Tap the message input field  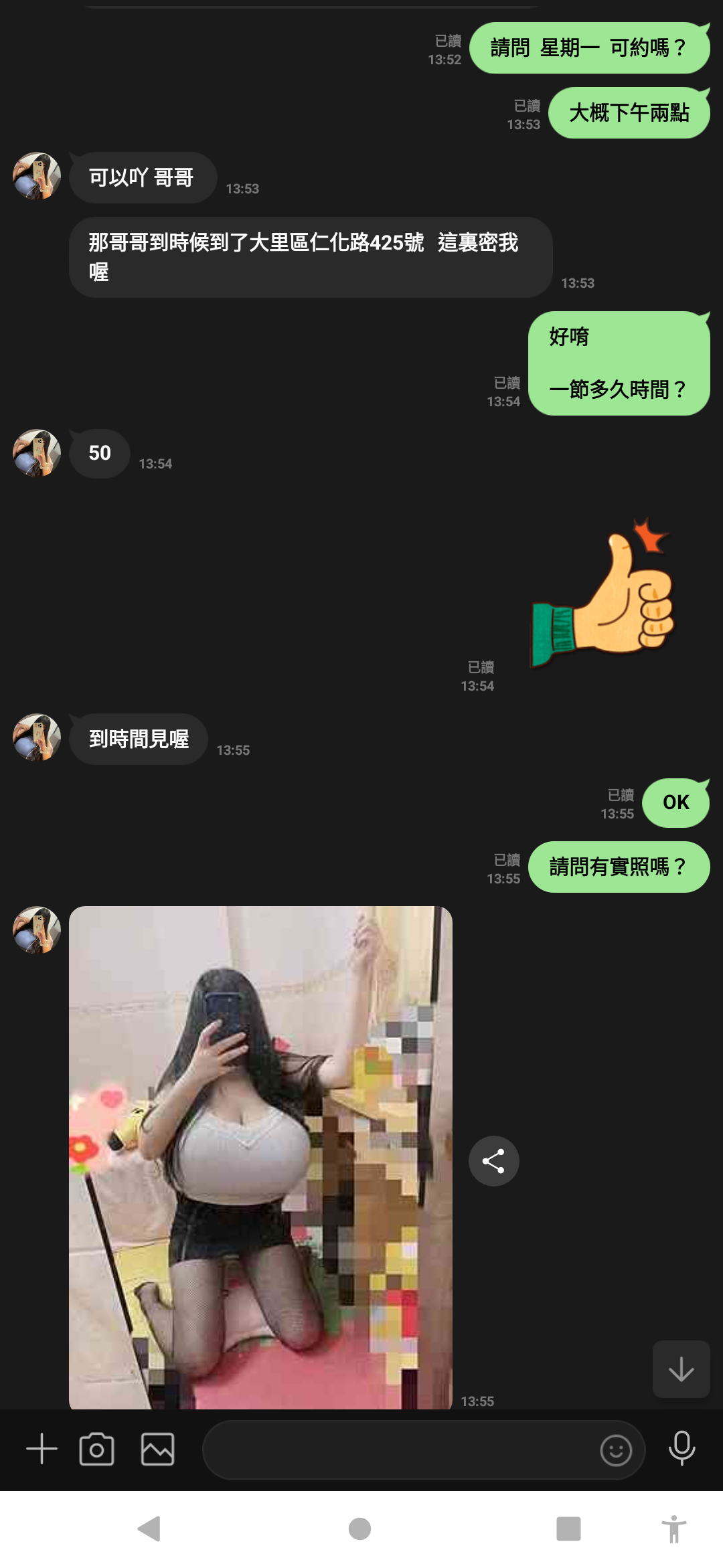[x=402, y=1450]
